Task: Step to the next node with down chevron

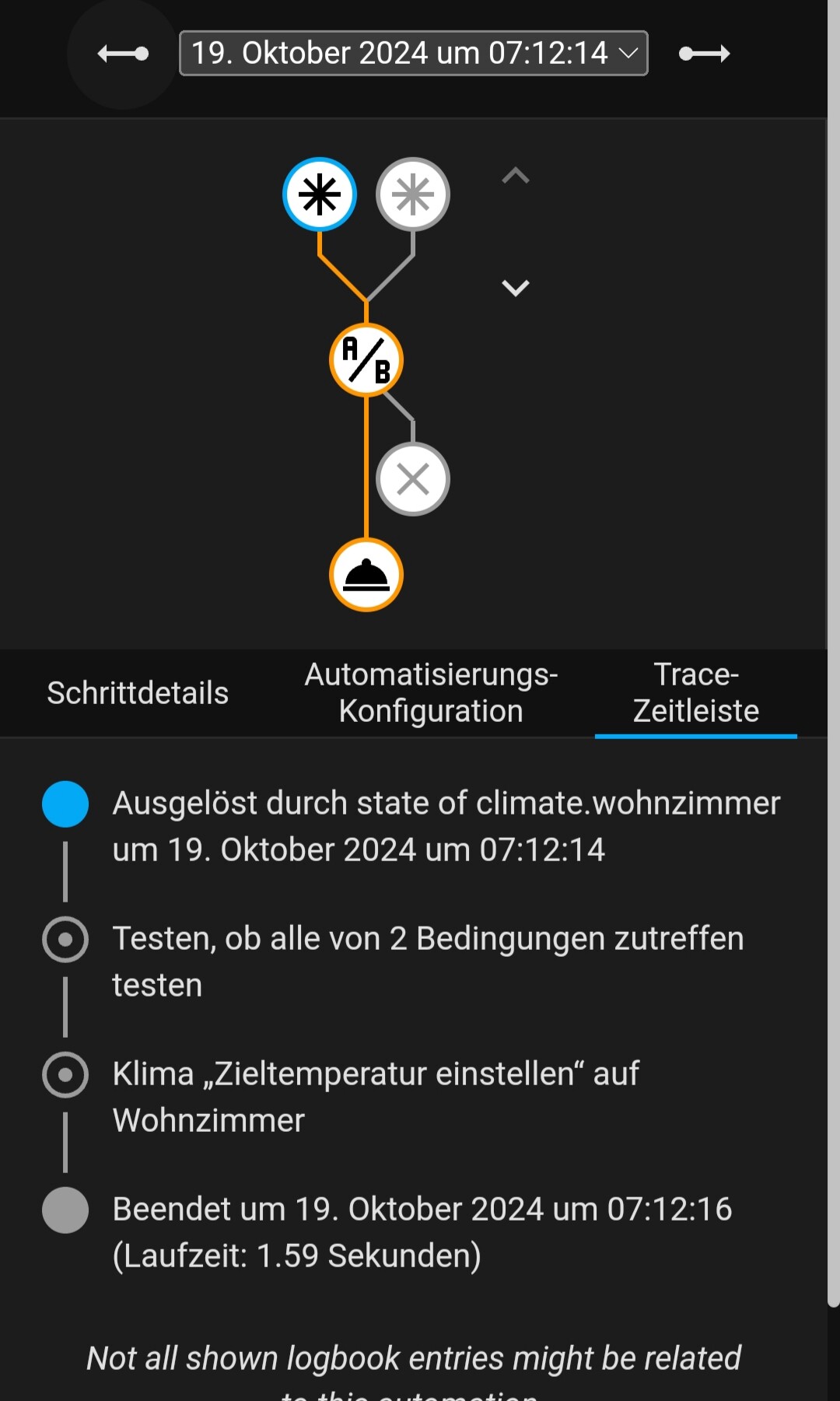Action: point(516,288)
